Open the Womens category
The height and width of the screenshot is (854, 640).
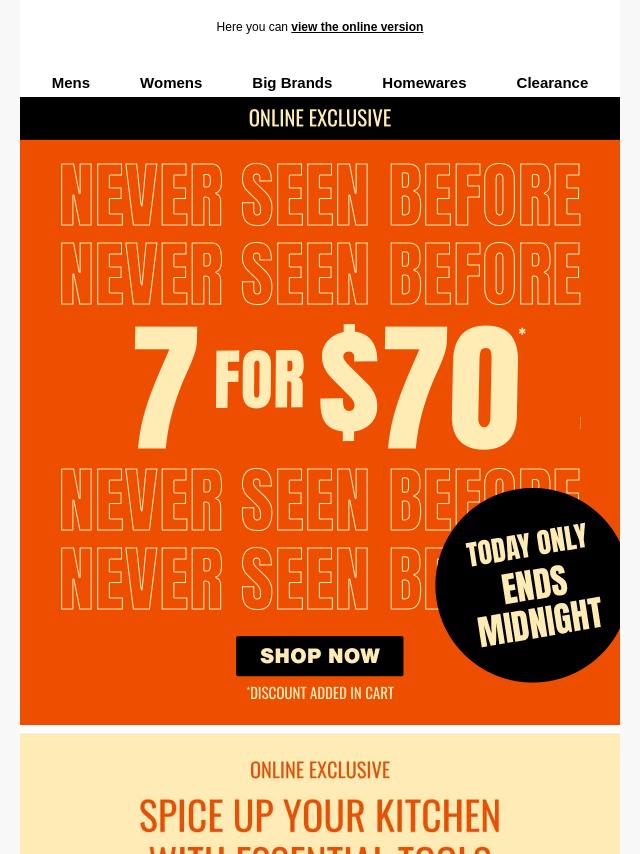tap(171, 83)
